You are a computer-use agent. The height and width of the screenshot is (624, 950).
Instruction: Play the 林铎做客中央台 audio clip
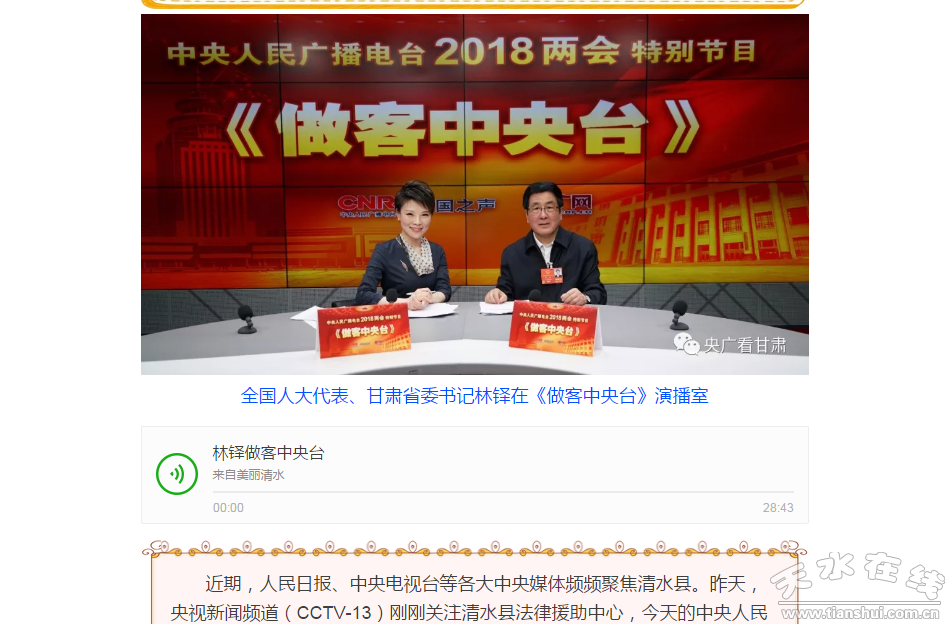pyautogui.click(x=177, y=474)
